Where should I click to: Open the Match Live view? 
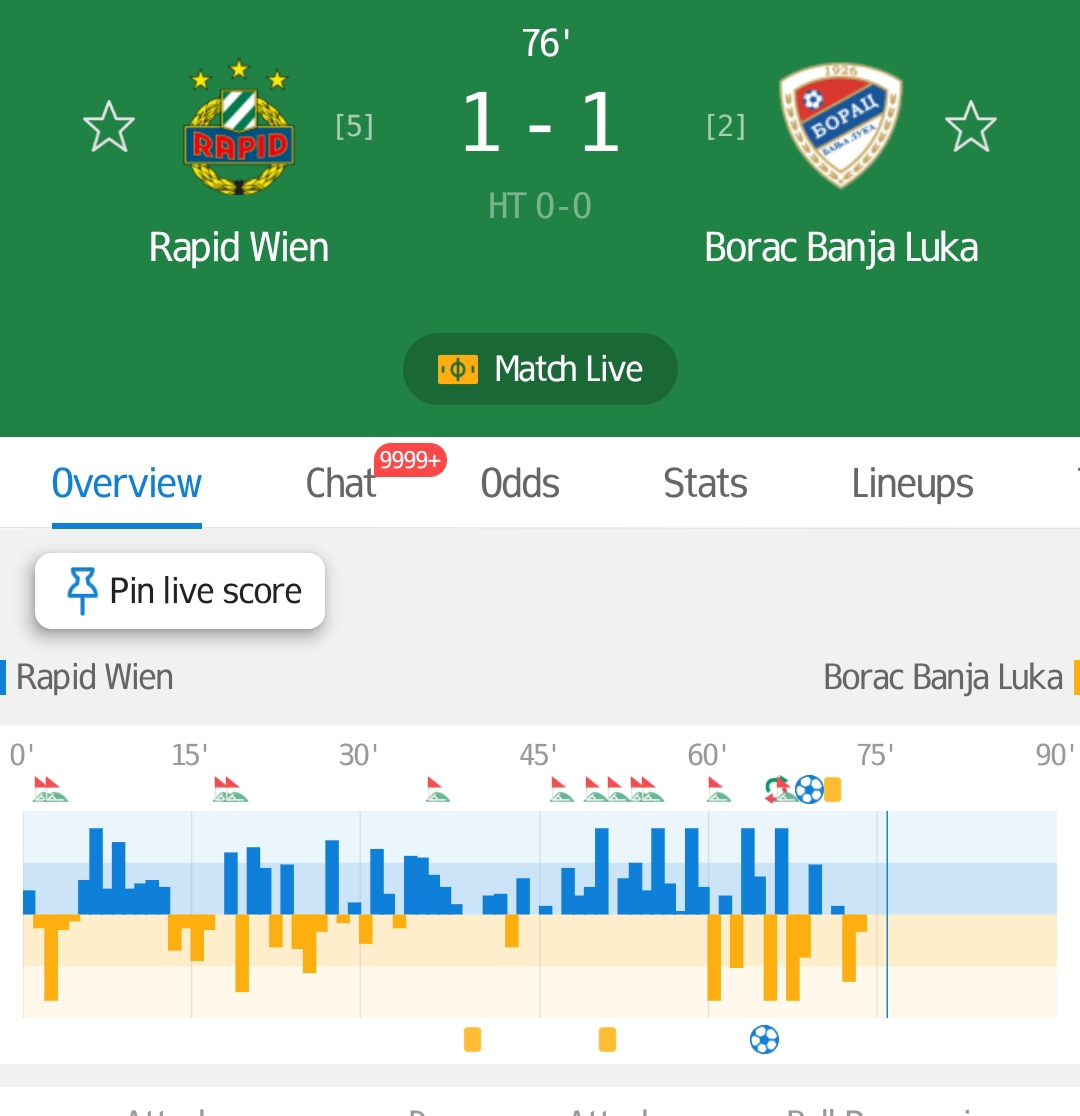point(540,369)
